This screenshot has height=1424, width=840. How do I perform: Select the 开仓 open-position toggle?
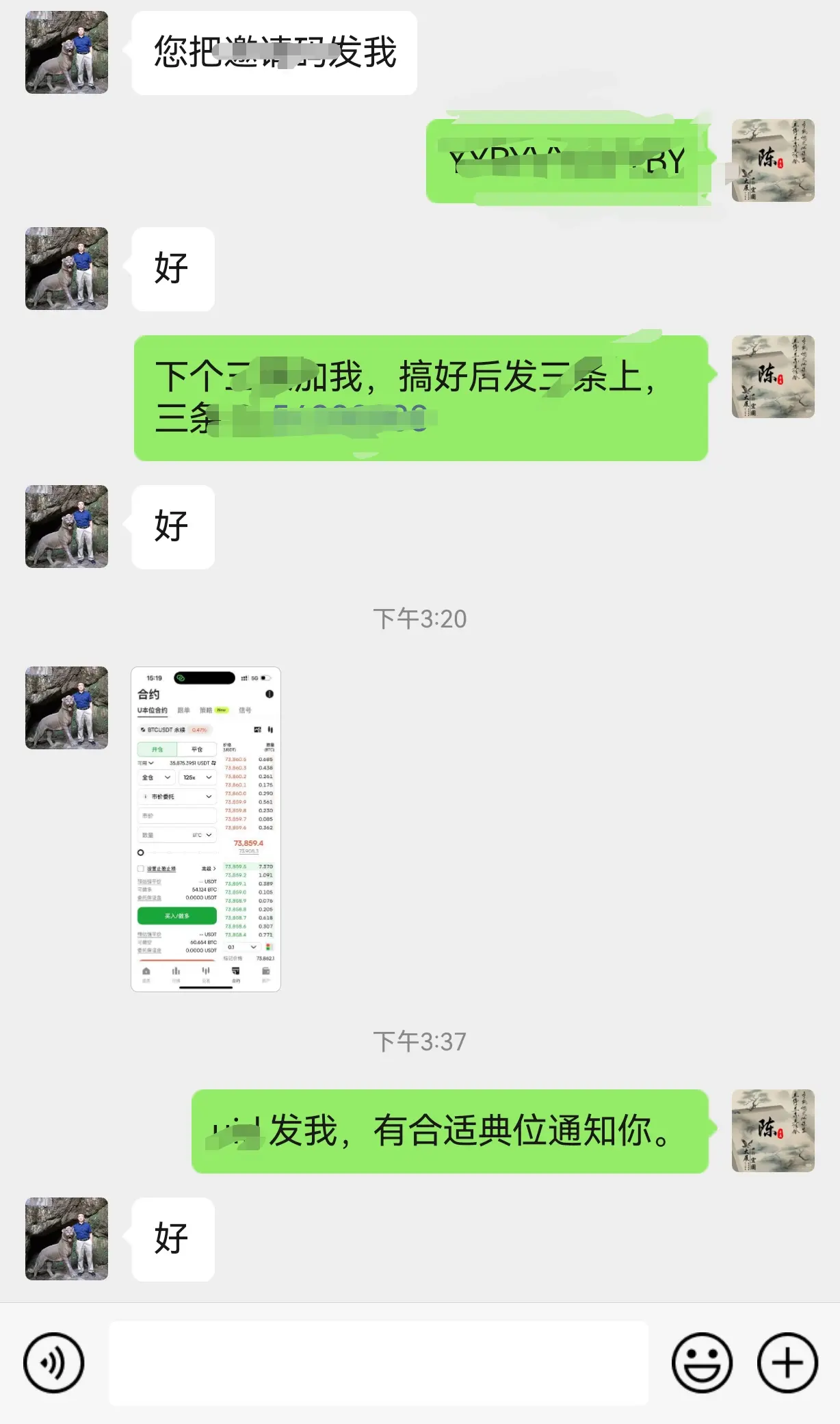[x=157, y=749]
